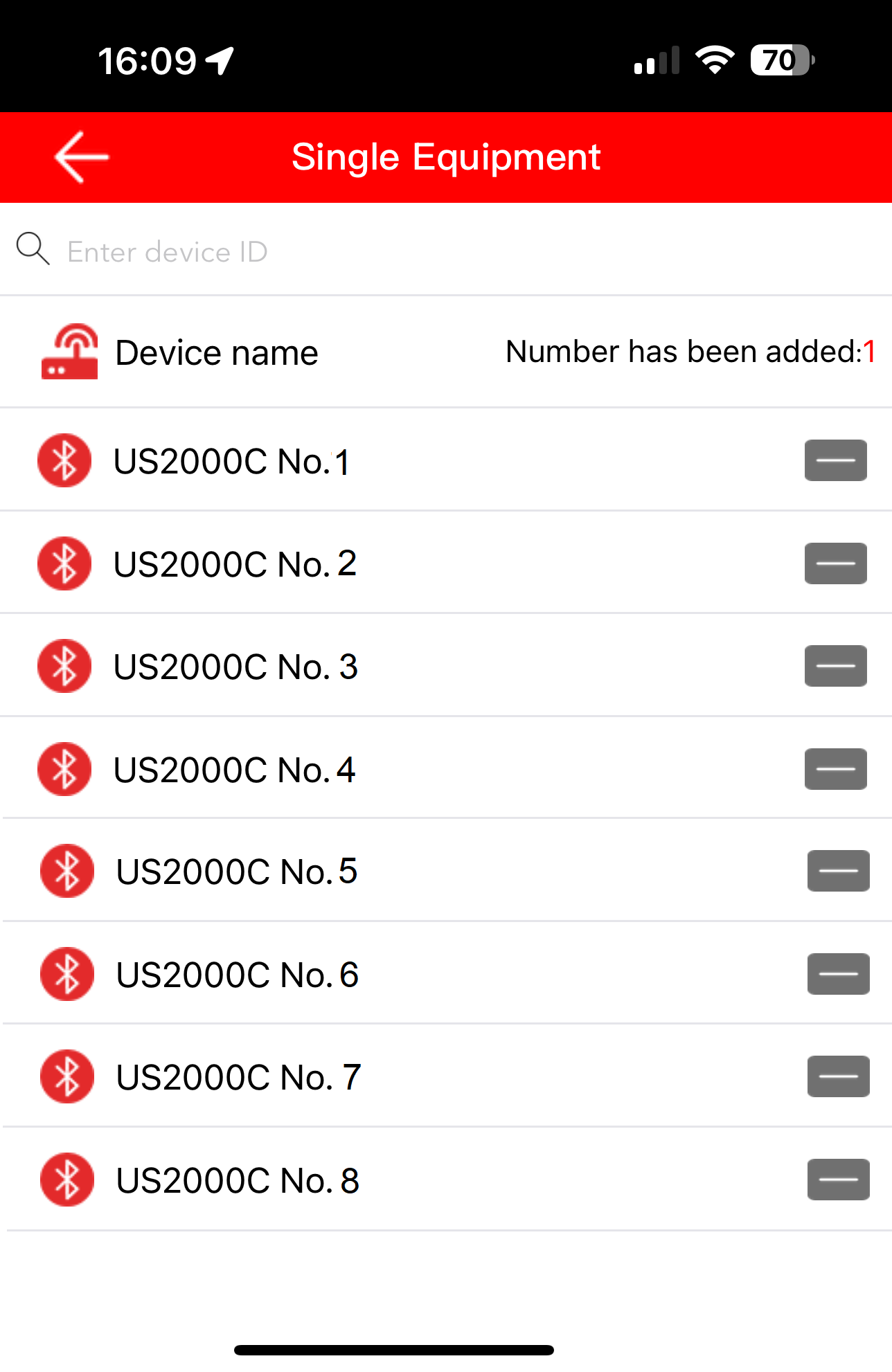Tap the minus button for US2000C No. 6
Screen dimensions: 892x1372
[x=838, y=974]
